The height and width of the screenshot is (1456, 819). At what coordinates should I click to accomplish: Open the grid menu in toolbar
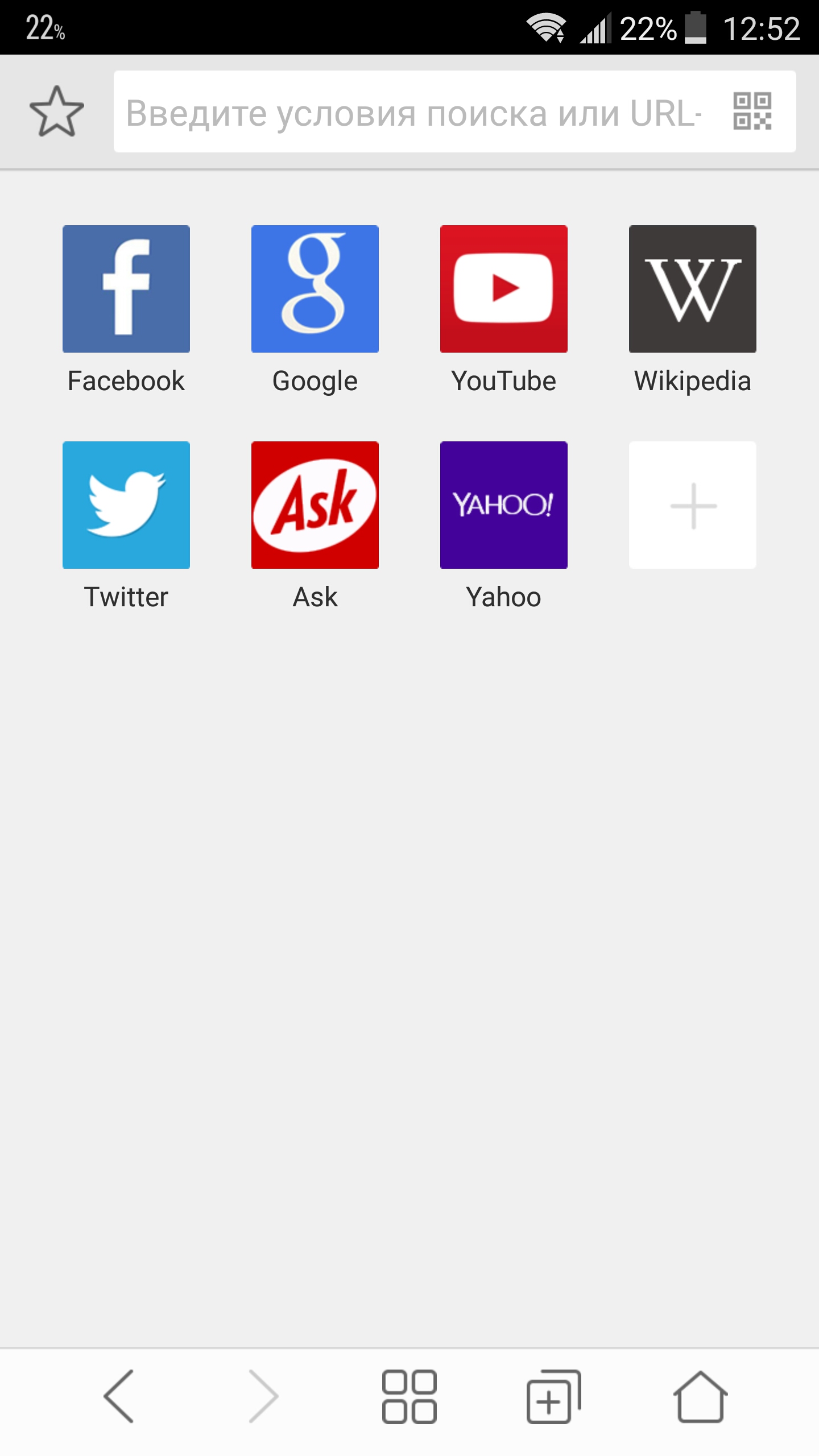pos(409,1396)
